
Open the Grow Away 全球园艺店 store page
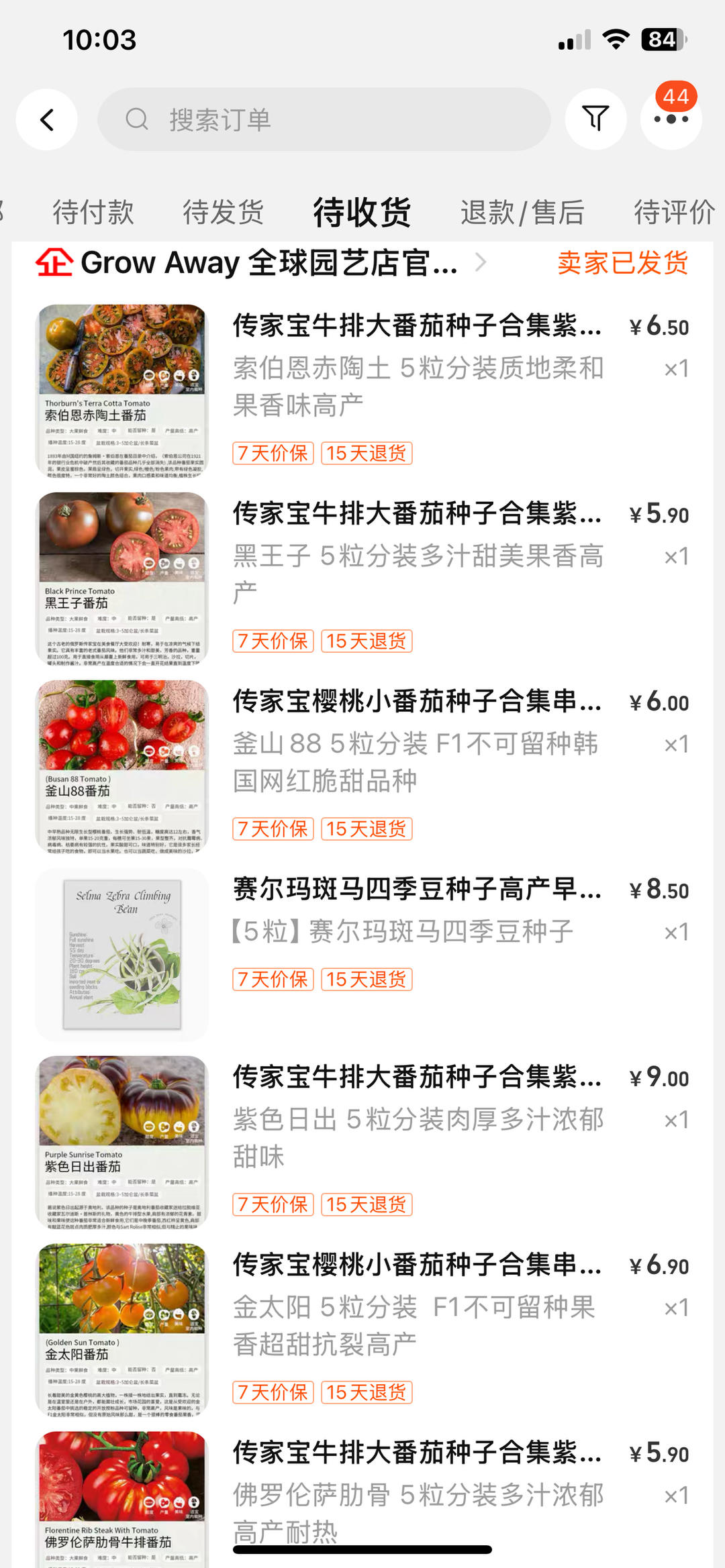tap(269, 262)
